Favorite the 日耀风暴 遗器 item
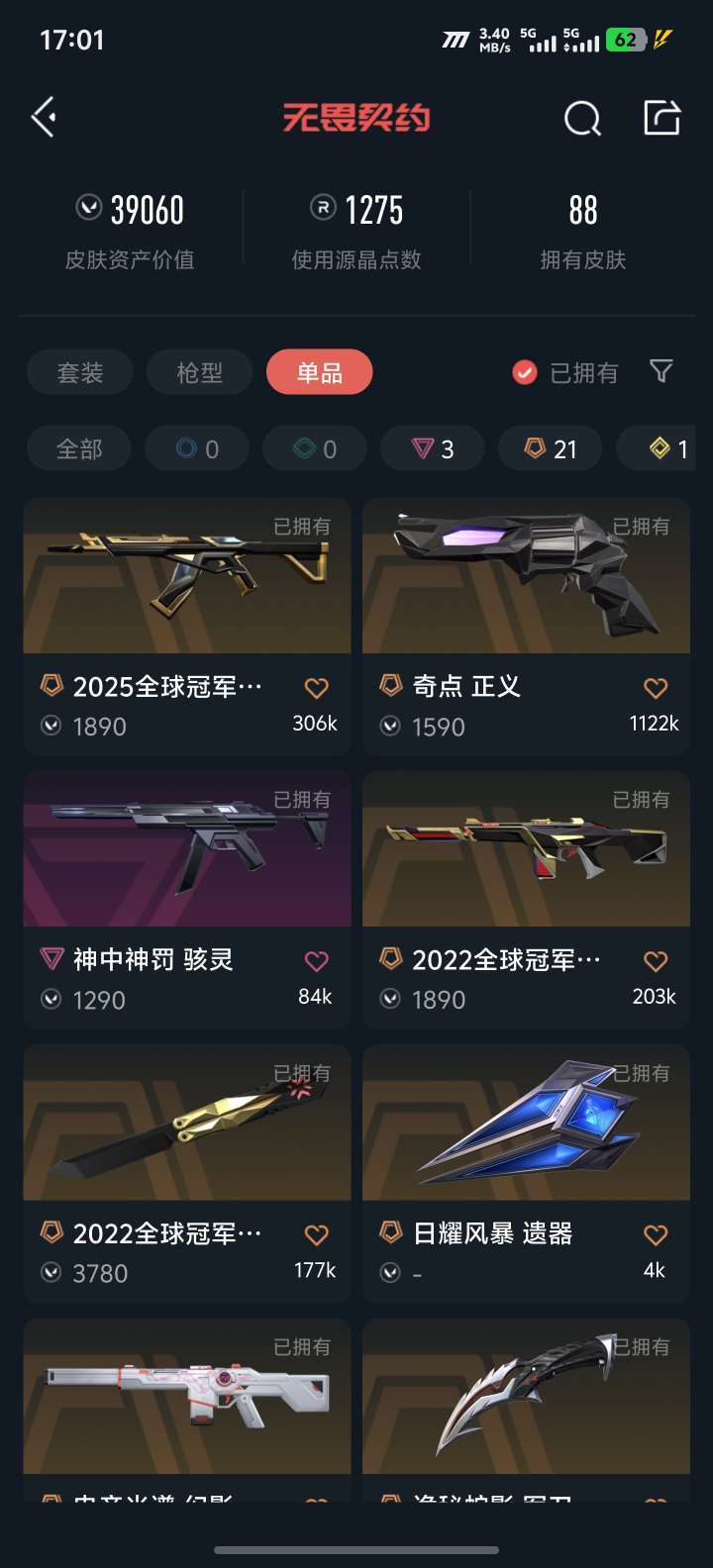 coord(655,1232)
